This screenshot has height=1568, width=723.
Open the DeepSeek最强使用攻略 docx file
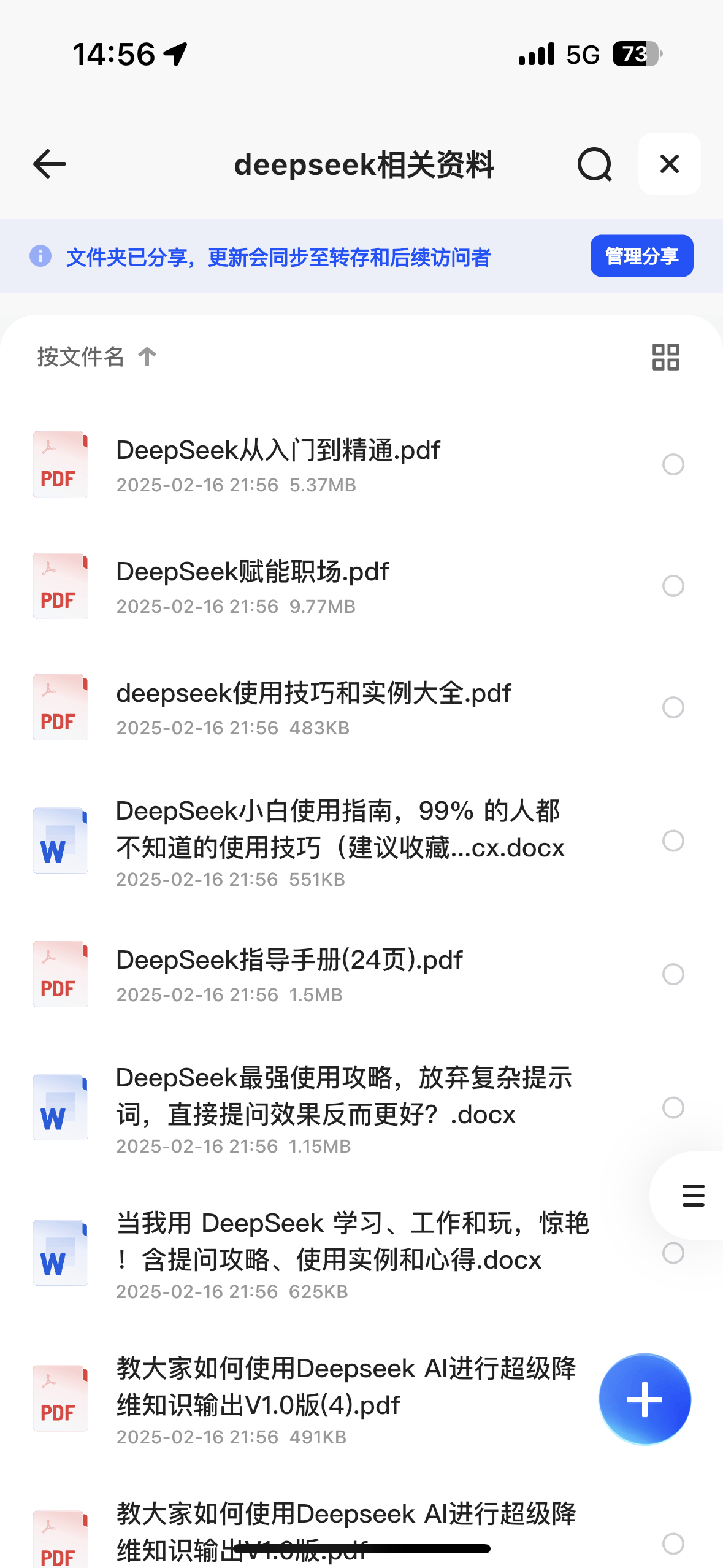point(343,1096)
